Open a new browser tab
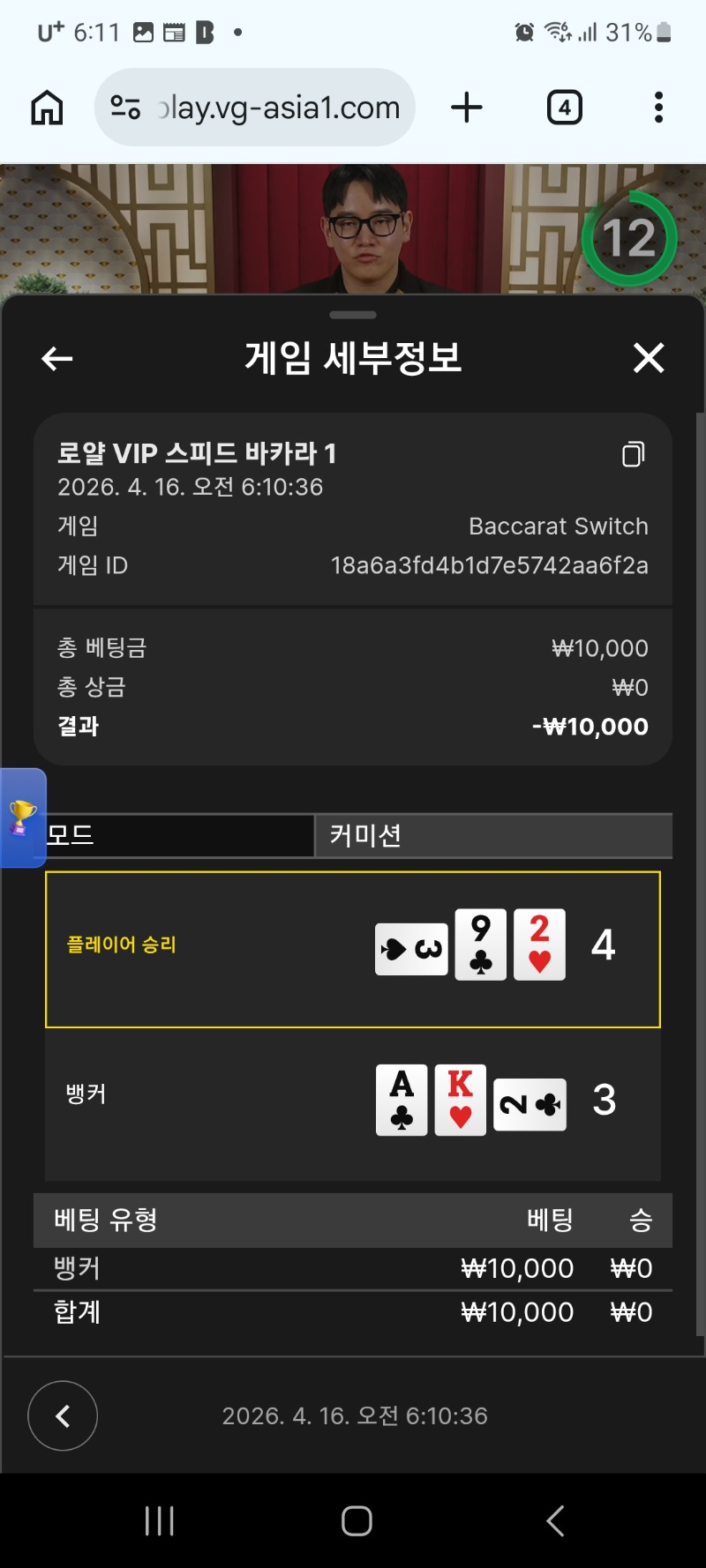The height and width of the screenshot is (1568, 706). click(x=467, y=108)
